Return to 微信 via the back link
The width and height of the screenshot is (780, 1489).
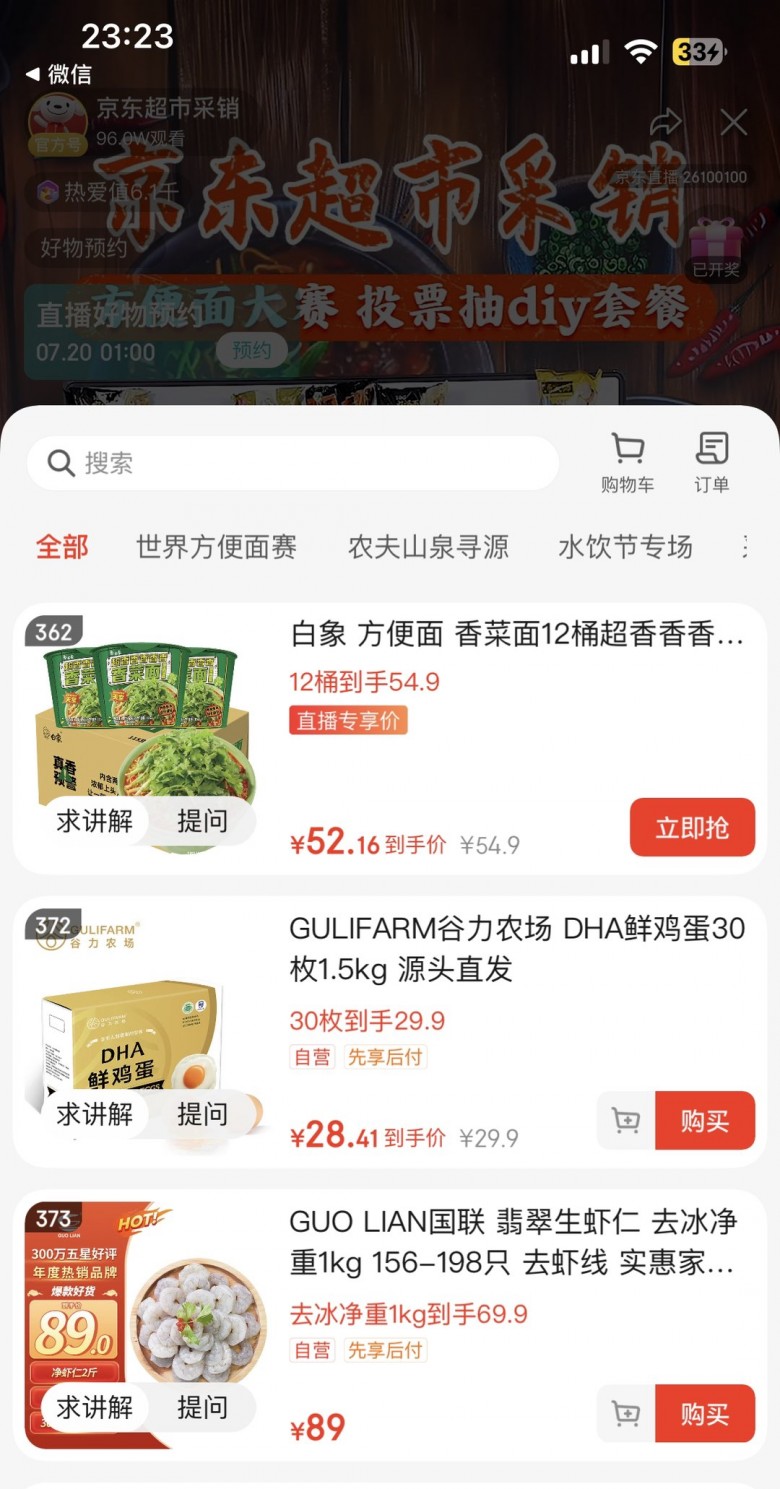[x=58, y=74]
